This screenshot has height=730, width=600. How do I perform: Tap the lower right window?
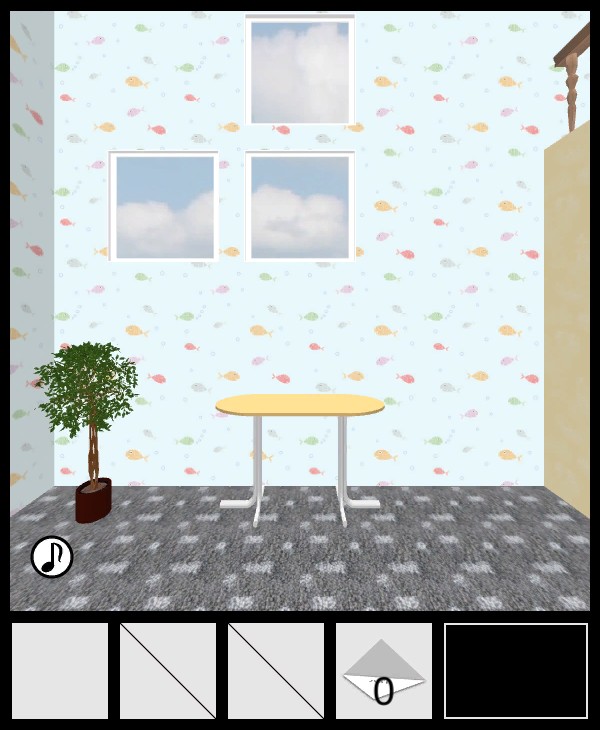(x=300, y=207)
